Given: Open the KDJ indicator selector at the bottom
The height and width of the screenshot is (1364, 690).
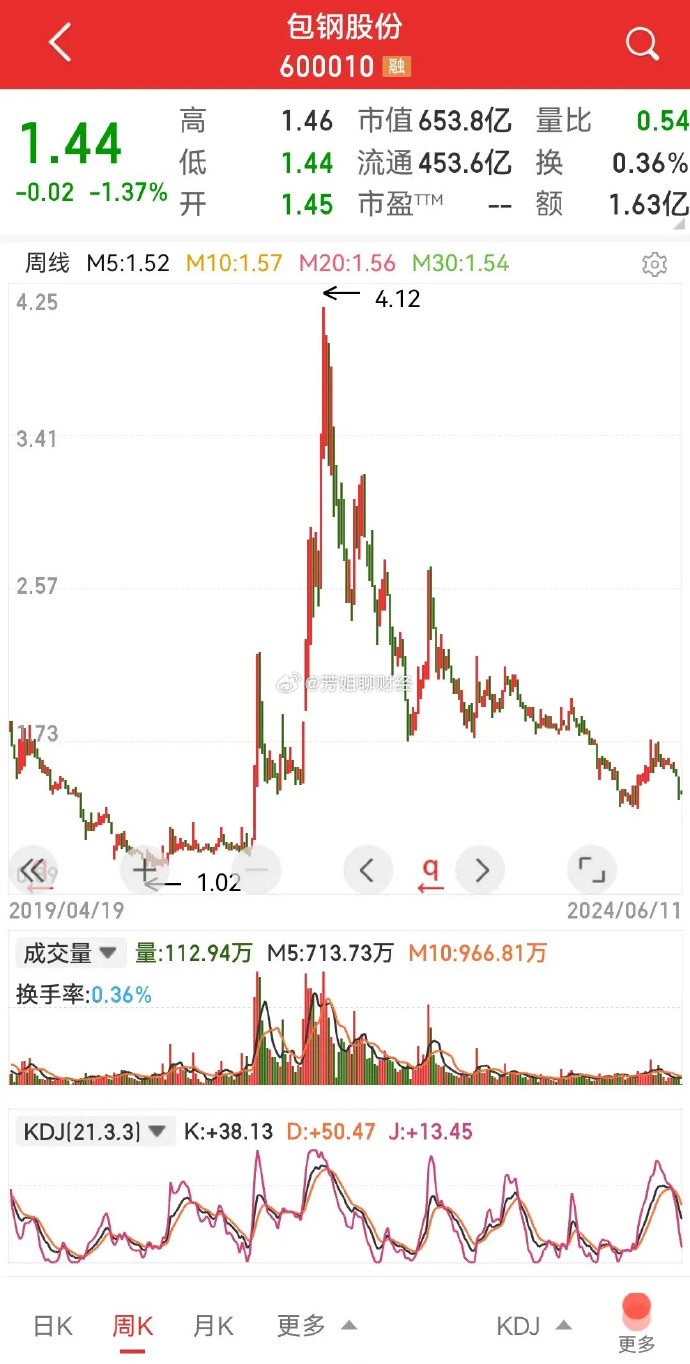Looking at the screenshot, I should coord(534,1326).
